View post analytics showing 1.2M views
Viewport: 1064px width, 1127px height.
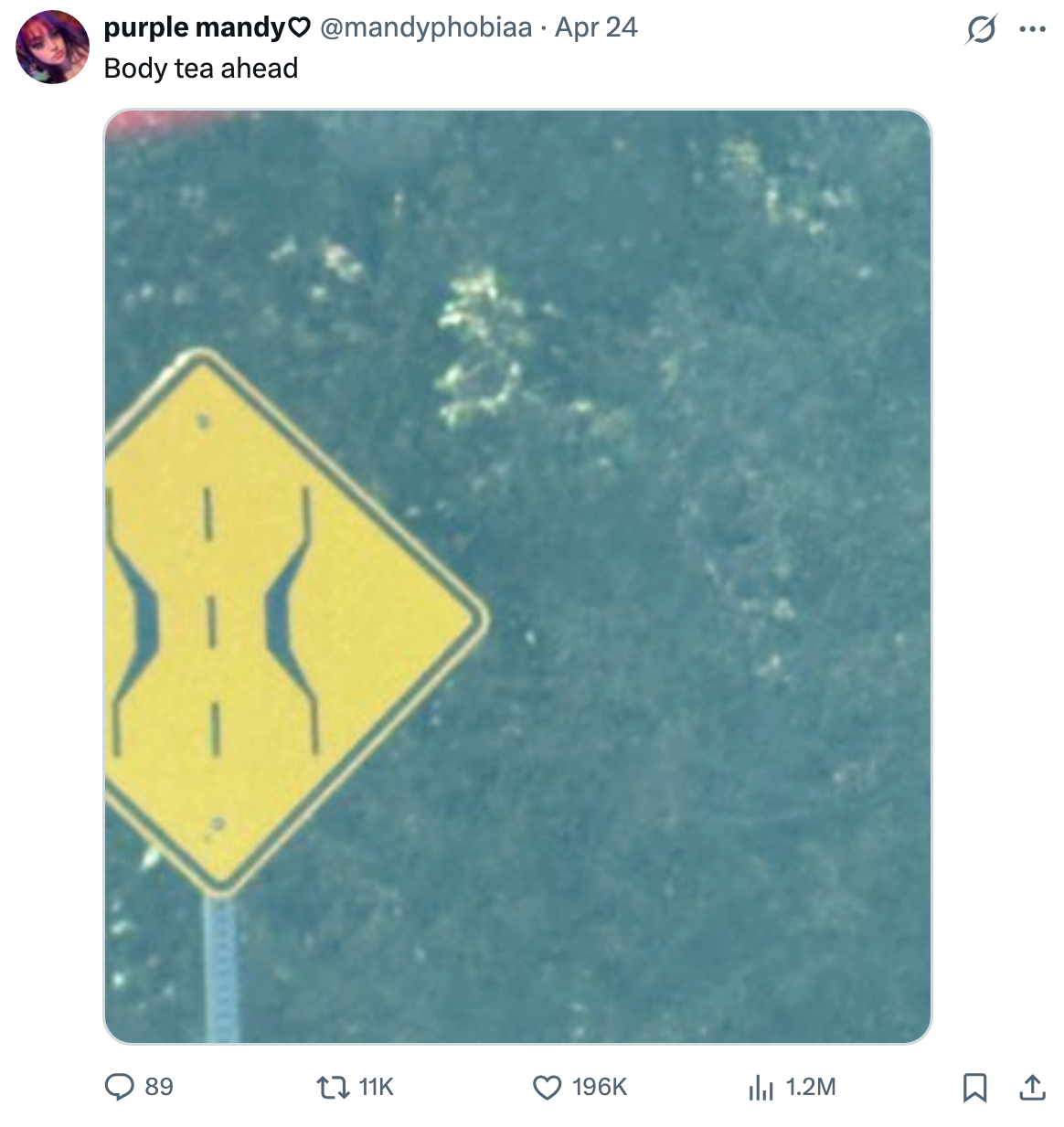(x=761, y=1086)
